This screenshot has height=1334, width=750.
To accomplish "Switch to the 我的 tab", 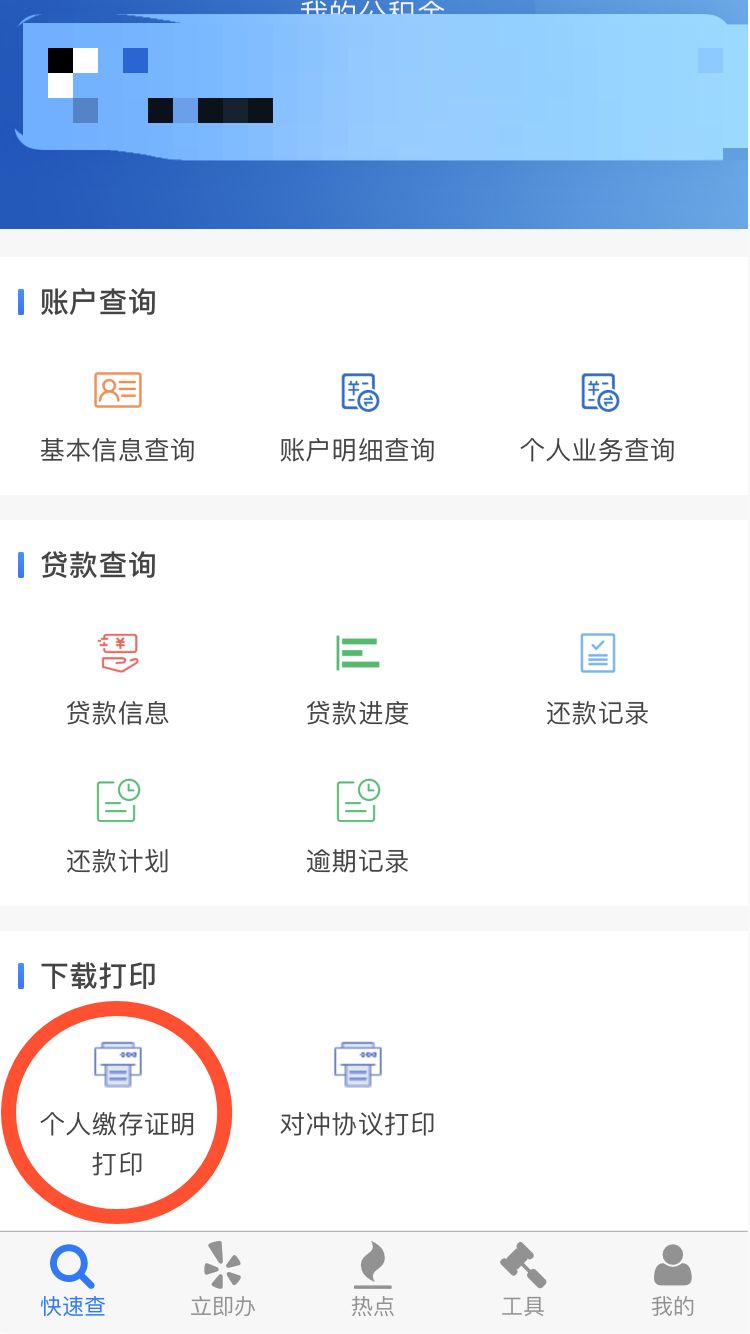I will (x=673, y=1281).
